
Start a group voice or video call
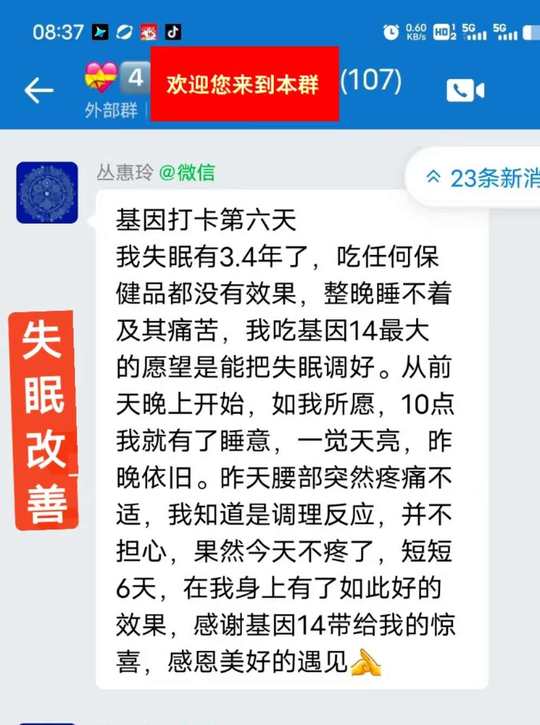click(465, 90)
